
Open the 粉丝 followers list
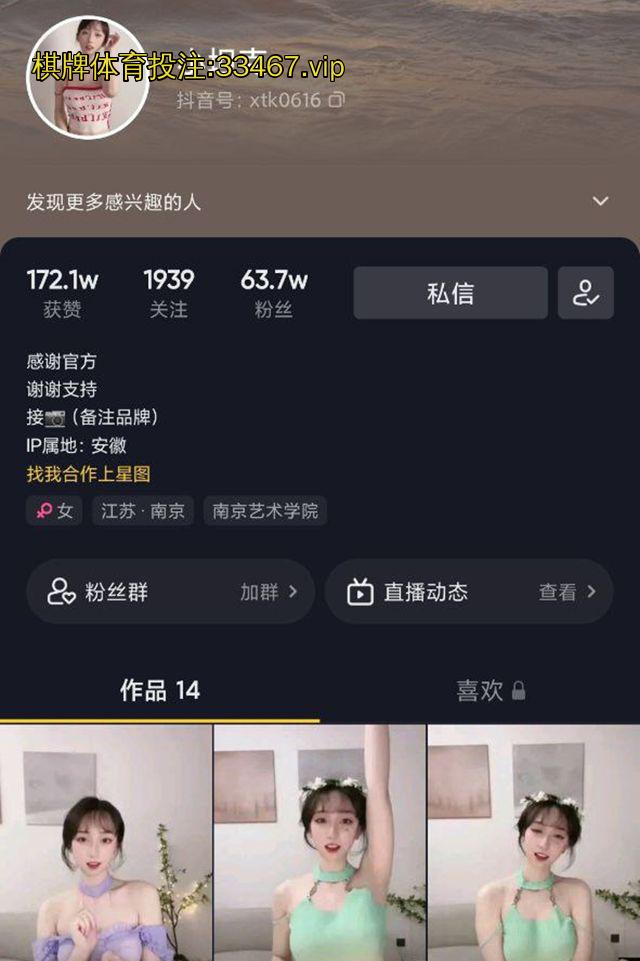(273, 292)
